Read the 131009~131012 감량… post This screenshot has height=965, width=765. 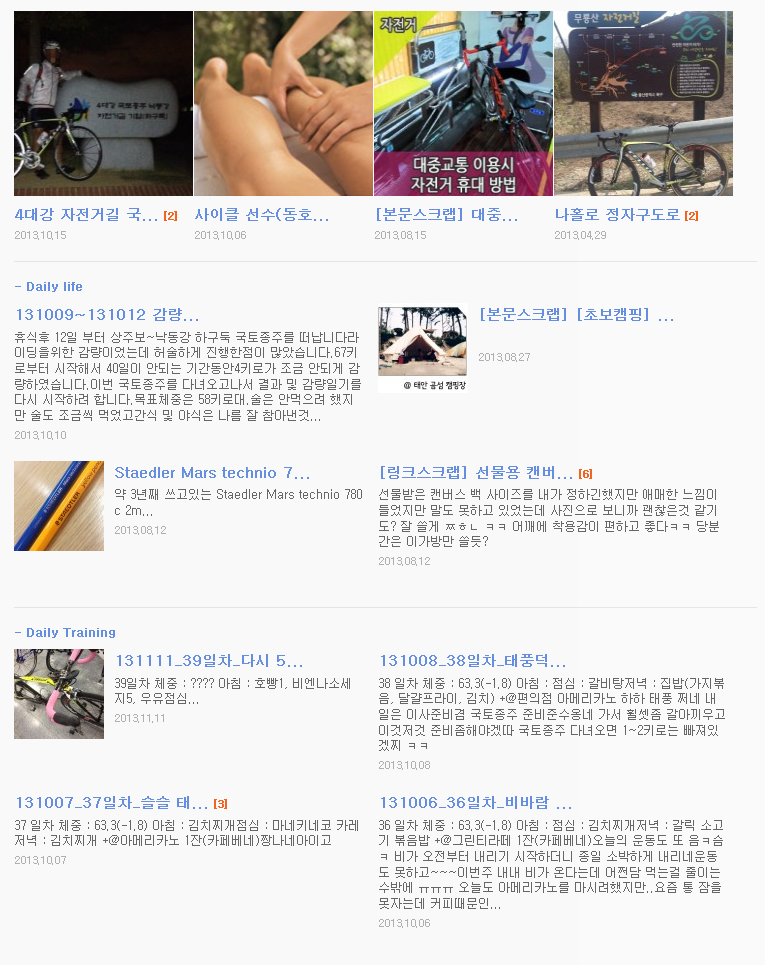pos(107,315)
